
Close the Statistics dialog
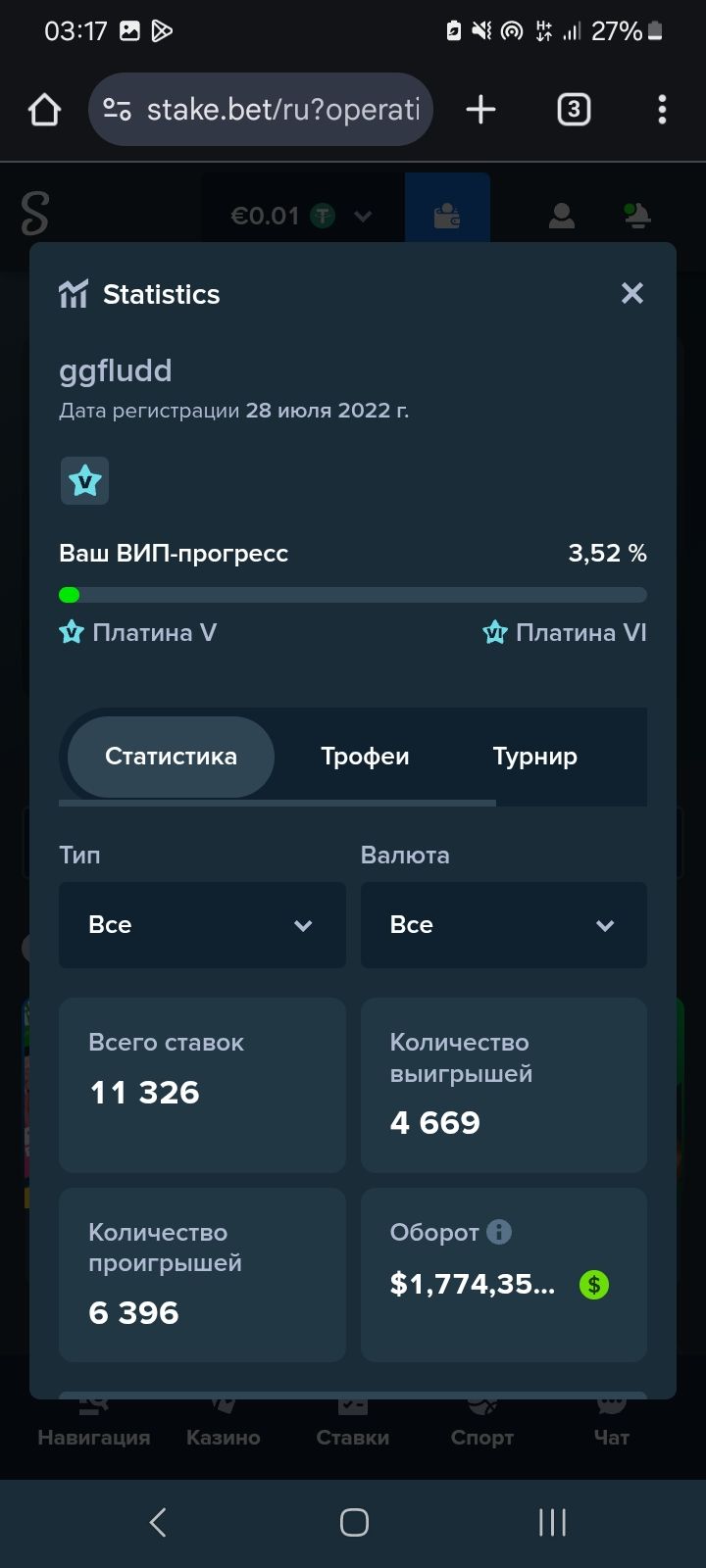pyautogui.click(x=632, y=293)
